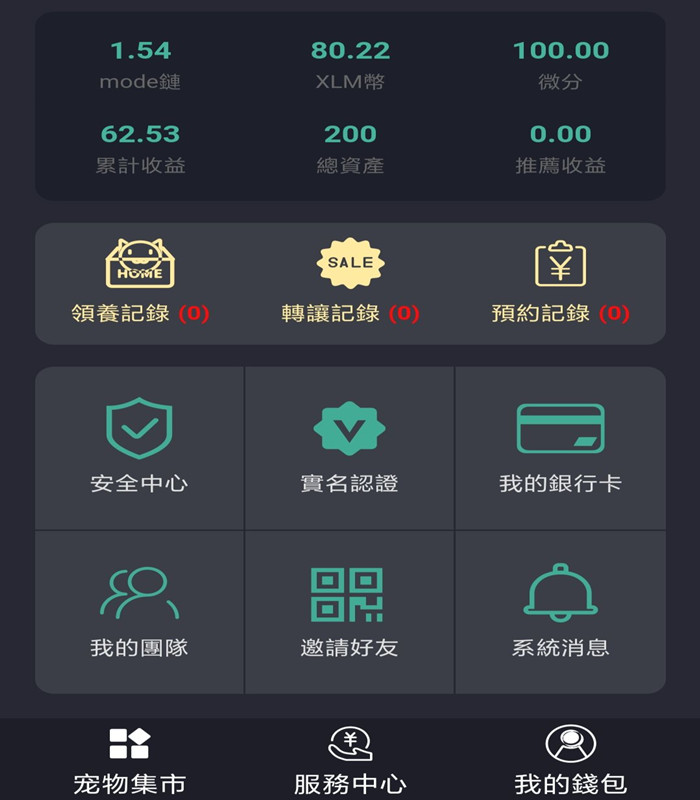Screen dimensions: 700x800
Task: Select 我的錢包 wallet tab
Action: (570, 761)
